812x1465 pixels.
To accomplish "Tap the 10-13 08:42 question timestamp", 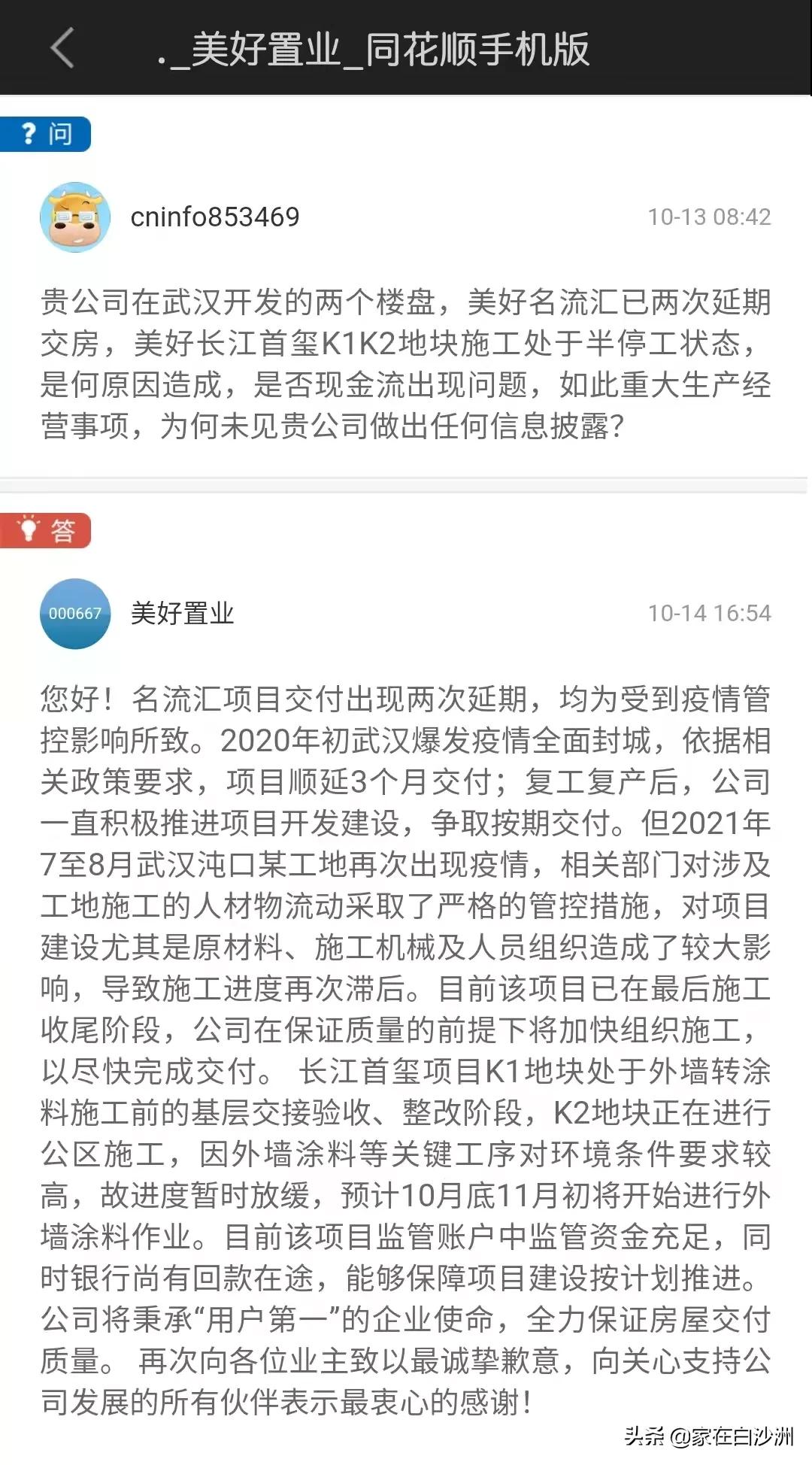I will click(x=708, y=216).
